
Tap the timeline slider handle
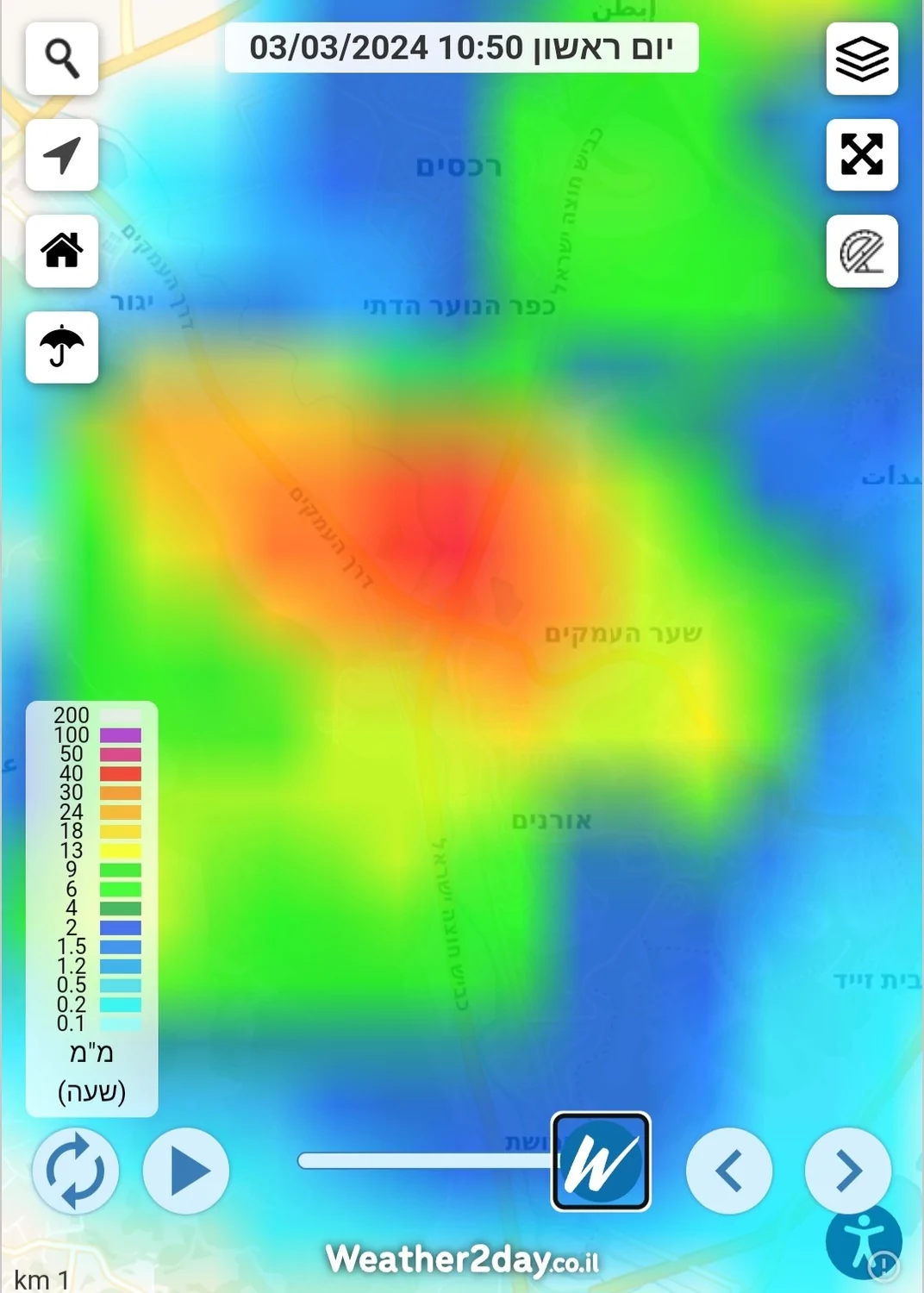pyautogui.click(x=601, y=1161)
